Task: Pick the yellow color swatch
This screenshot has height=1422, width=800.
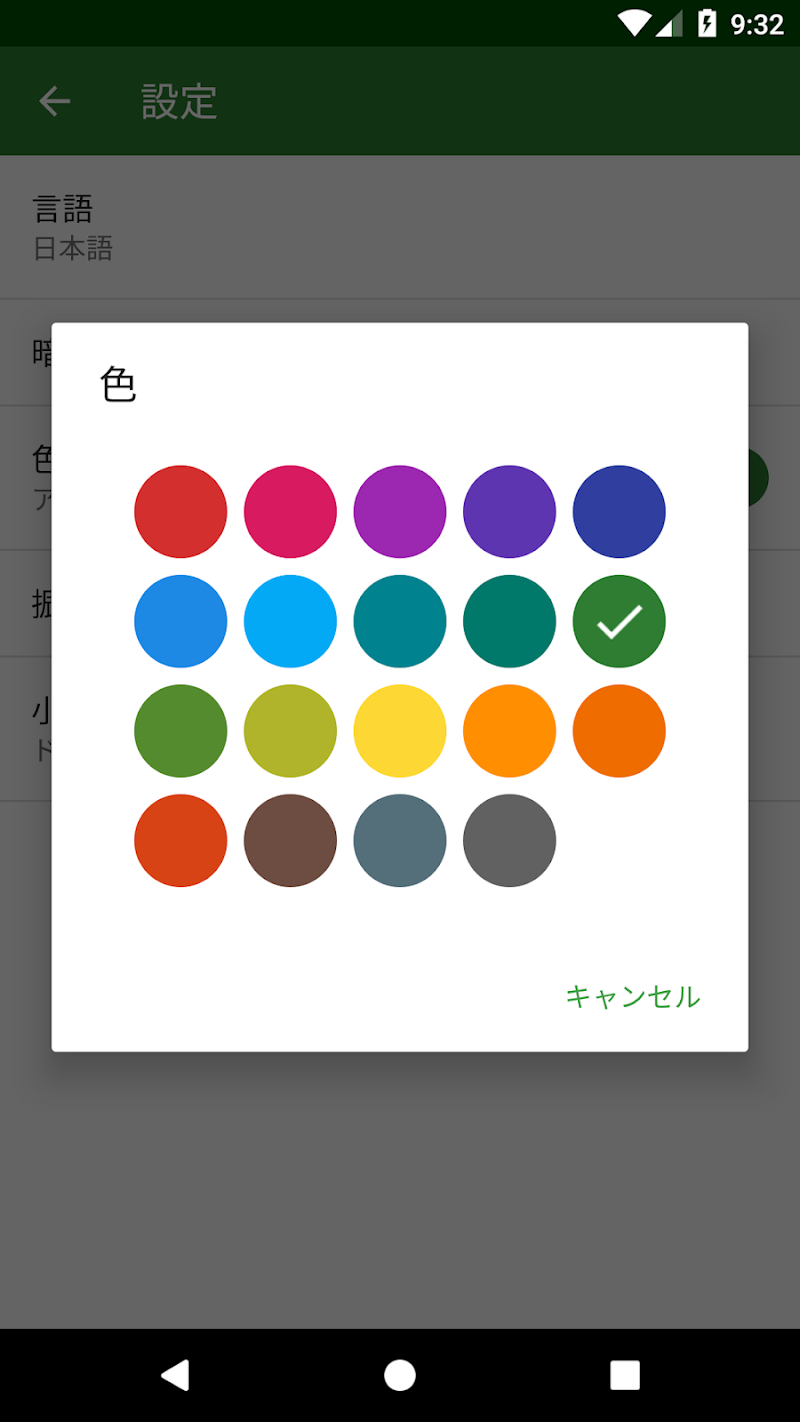Action: (x=400, y=731)
